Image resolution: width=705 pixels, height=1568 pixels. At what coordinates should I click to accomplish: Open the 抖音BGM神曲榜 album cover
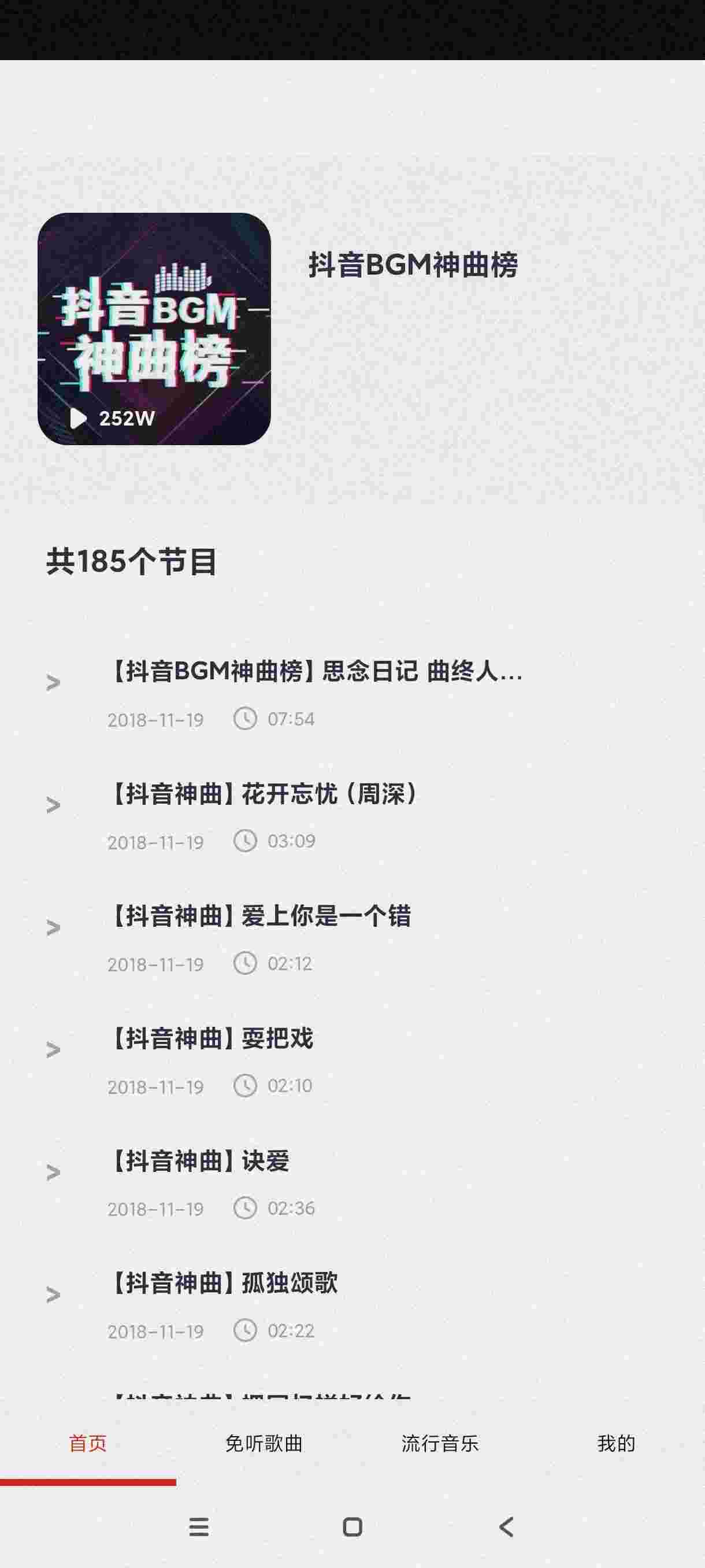(x=154, y=329)
